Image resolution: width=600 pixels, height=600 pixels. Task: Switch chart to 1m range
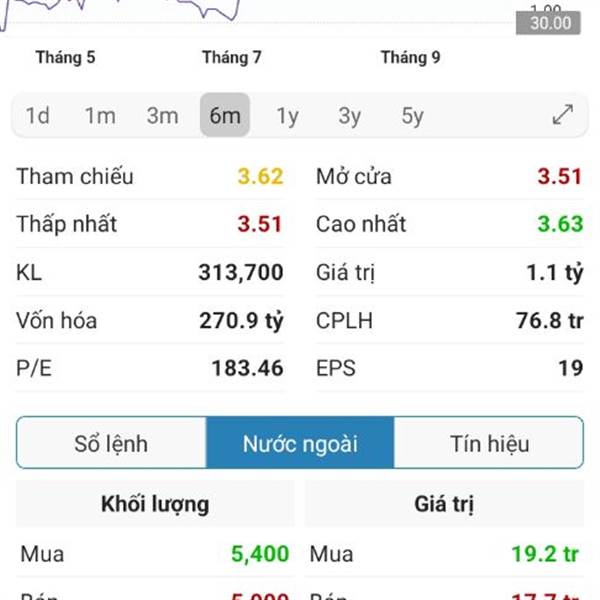click(x=100, y=116)
